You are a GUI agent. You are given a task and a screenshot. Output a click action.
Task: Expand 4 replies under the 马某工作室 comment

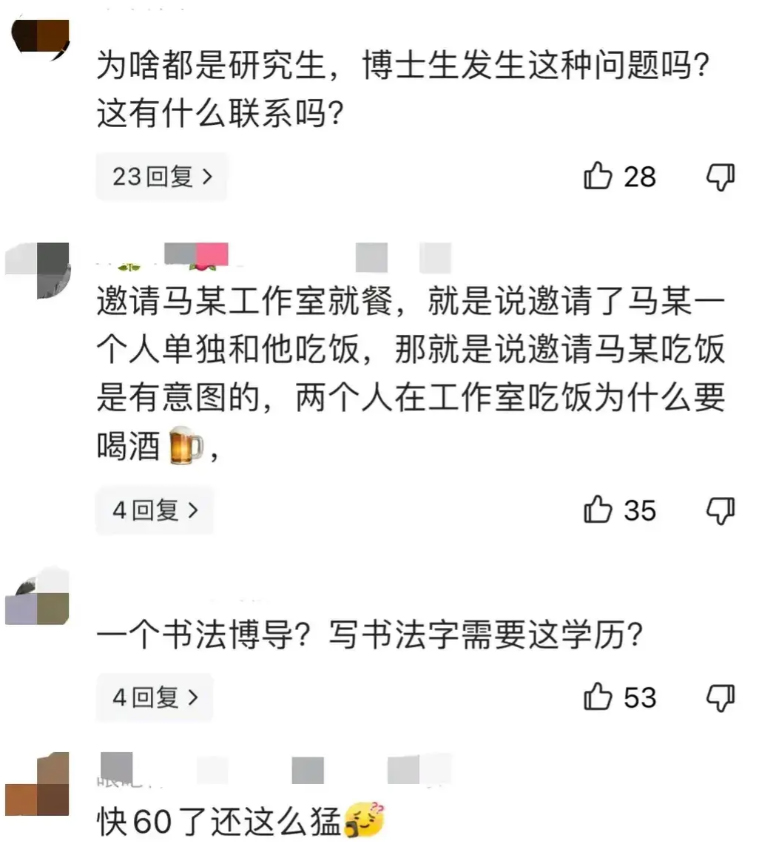pyautogui.click(x=155, y=510)
